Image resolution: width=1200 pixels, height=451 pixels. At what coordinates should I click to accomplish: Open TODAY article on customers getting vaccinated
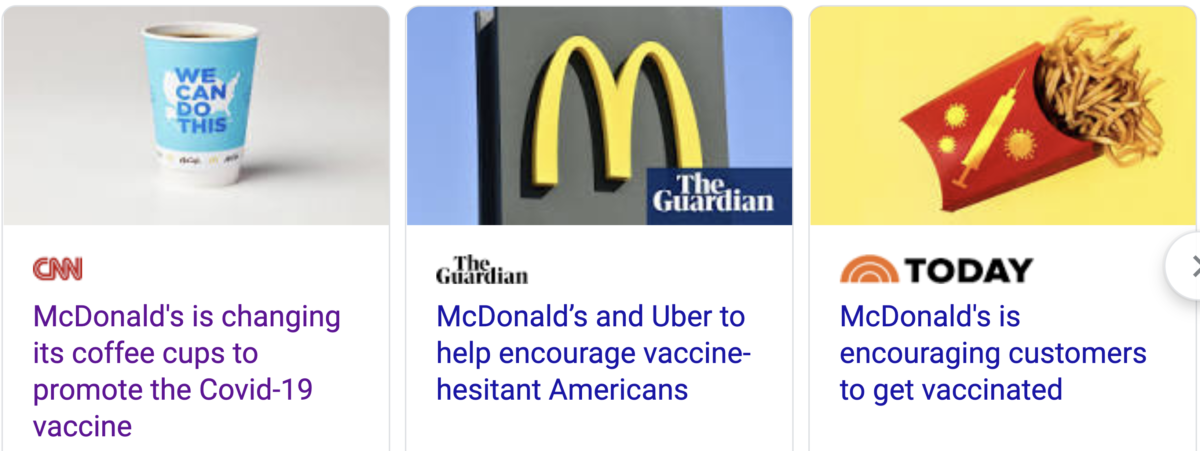click(993, 353)
